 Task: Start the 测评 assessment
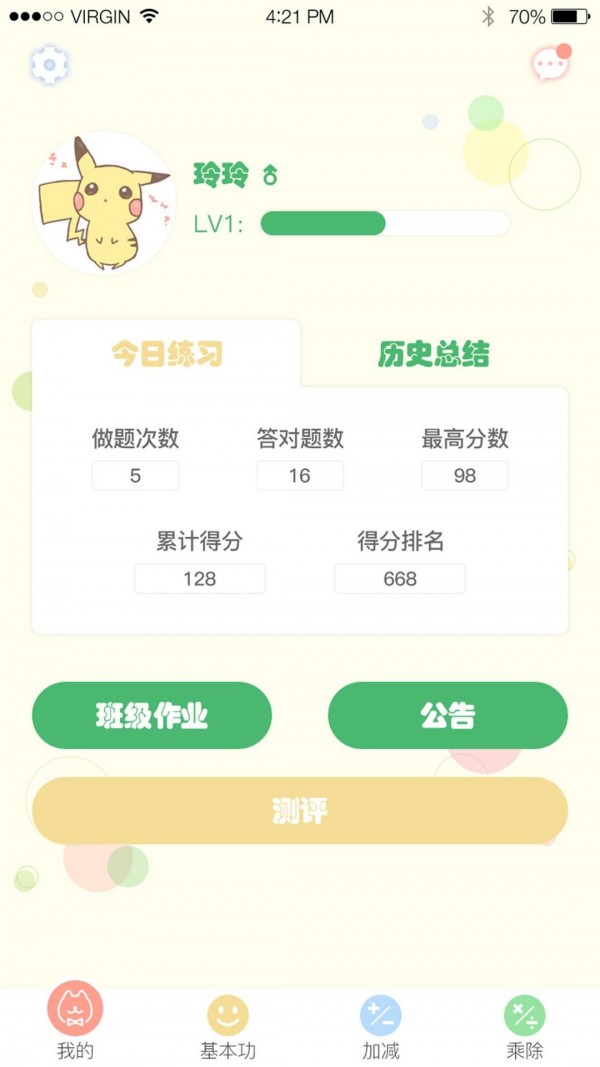[300, 811]
